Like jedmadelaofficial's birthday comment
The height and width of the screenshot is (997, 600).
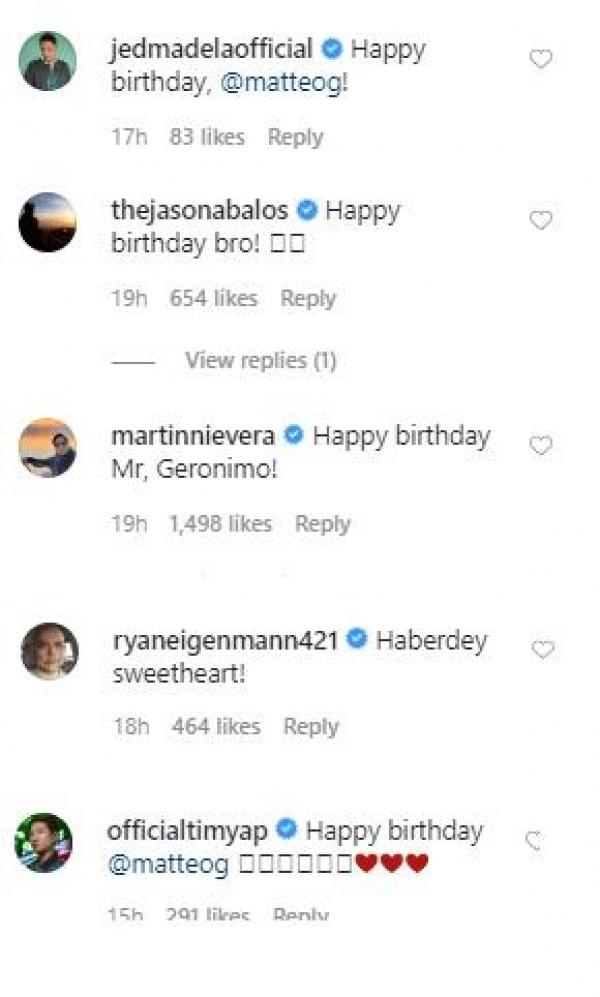(x=540, y=60)
